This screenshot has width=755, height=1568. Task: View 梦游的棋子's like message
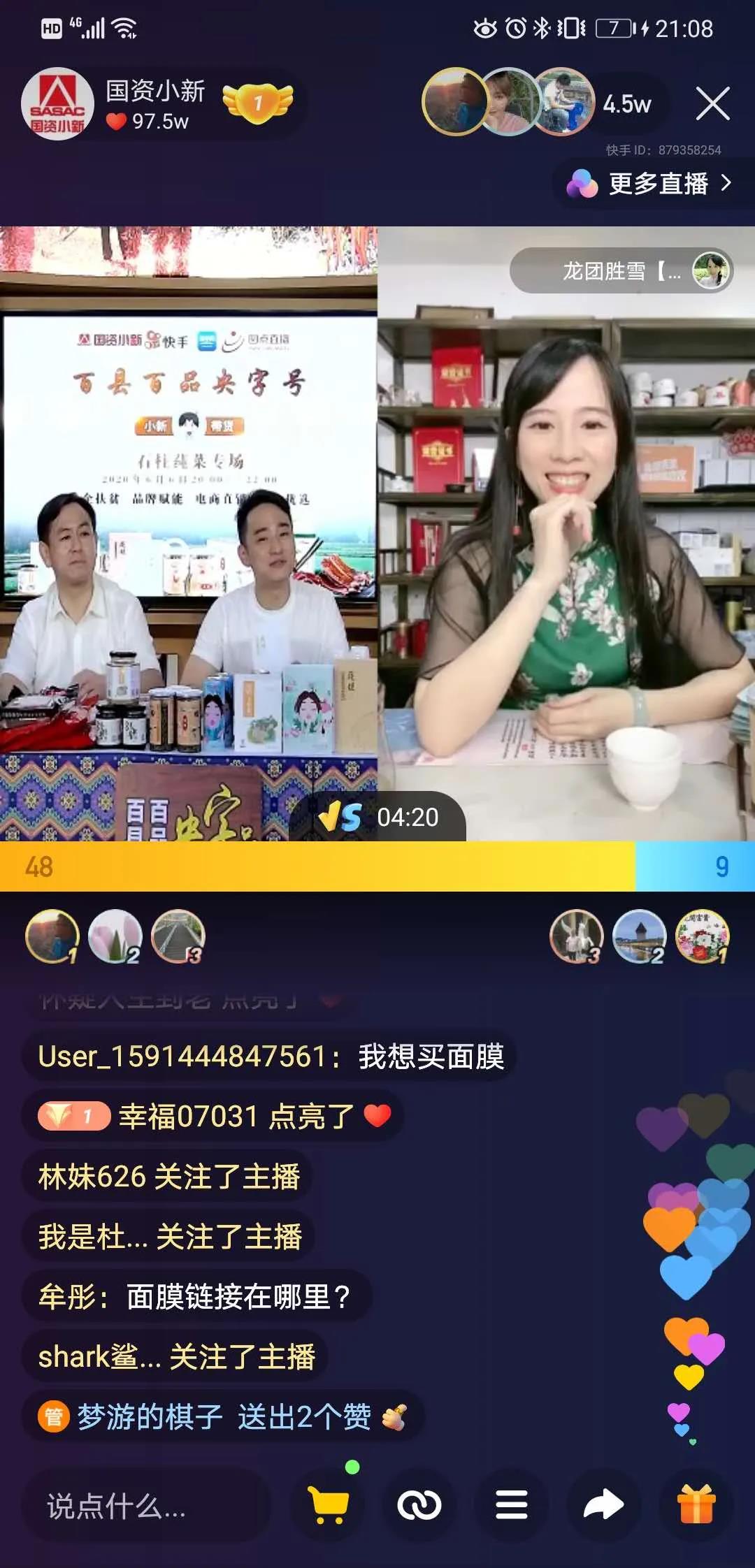click(224, 1417)
